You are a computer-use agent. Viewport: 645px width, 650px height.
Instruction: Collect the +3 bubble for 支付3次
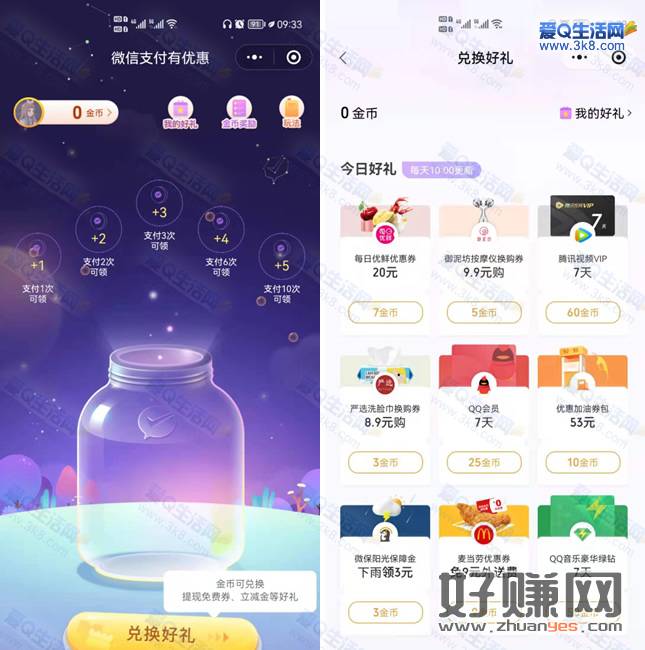tap(159, 204)
